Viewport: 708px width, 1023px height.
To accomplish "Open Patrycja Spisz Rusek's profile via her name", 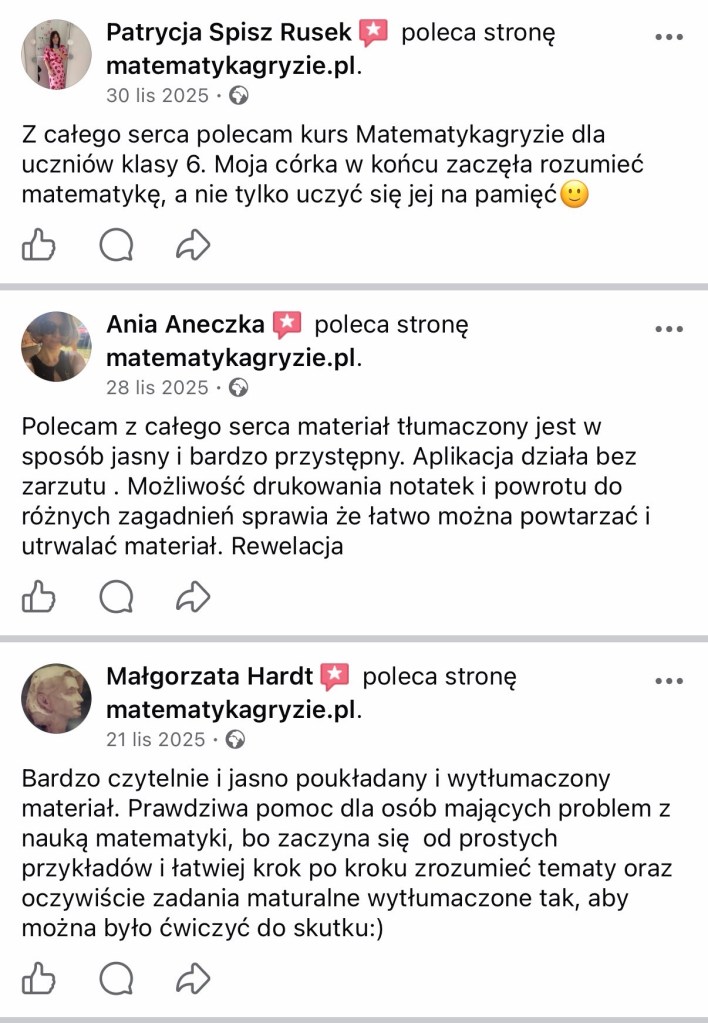I will tap(229, 32).
